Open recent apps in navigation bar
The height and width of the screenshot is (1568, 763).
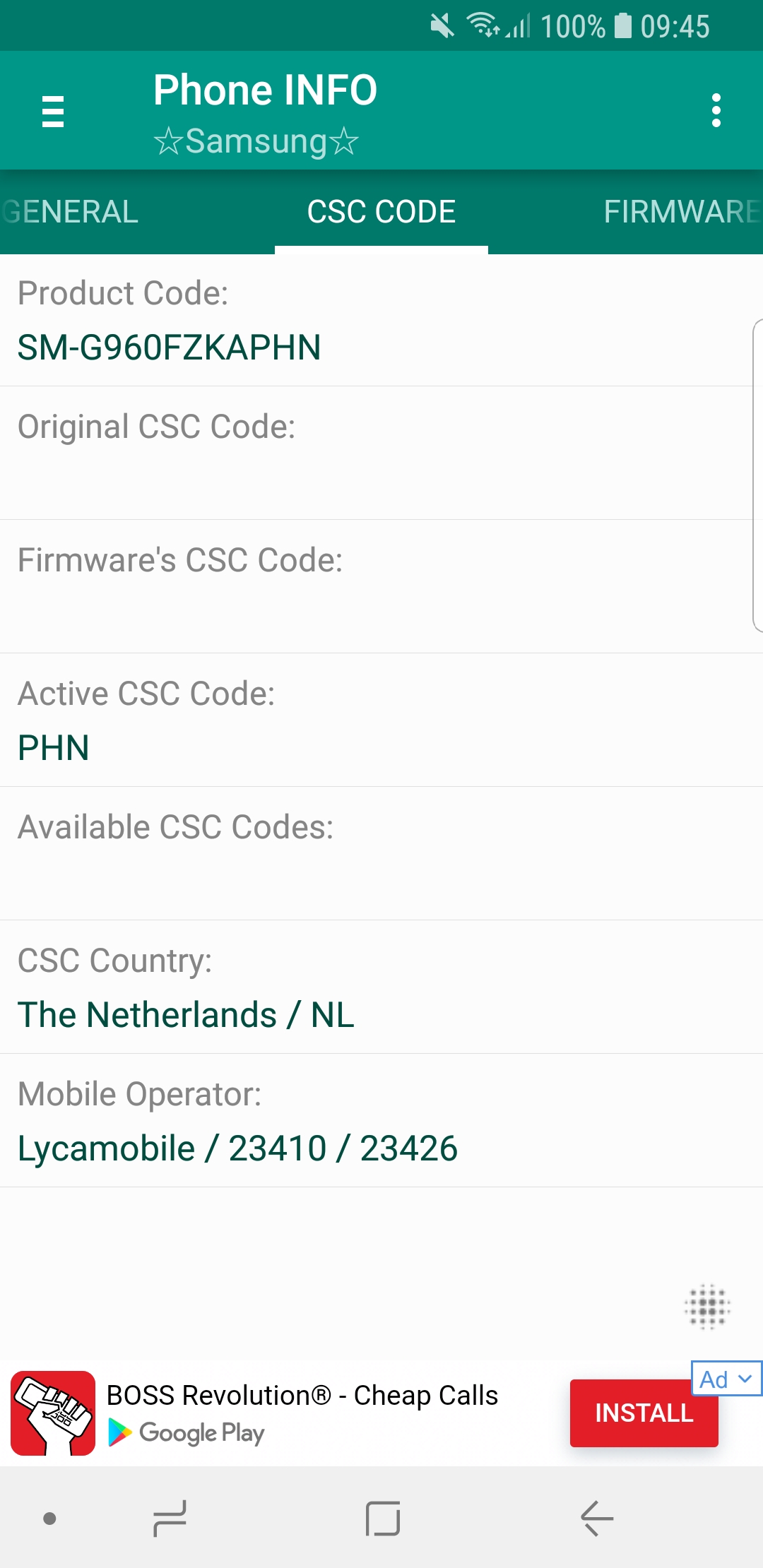pos(170,1519)
